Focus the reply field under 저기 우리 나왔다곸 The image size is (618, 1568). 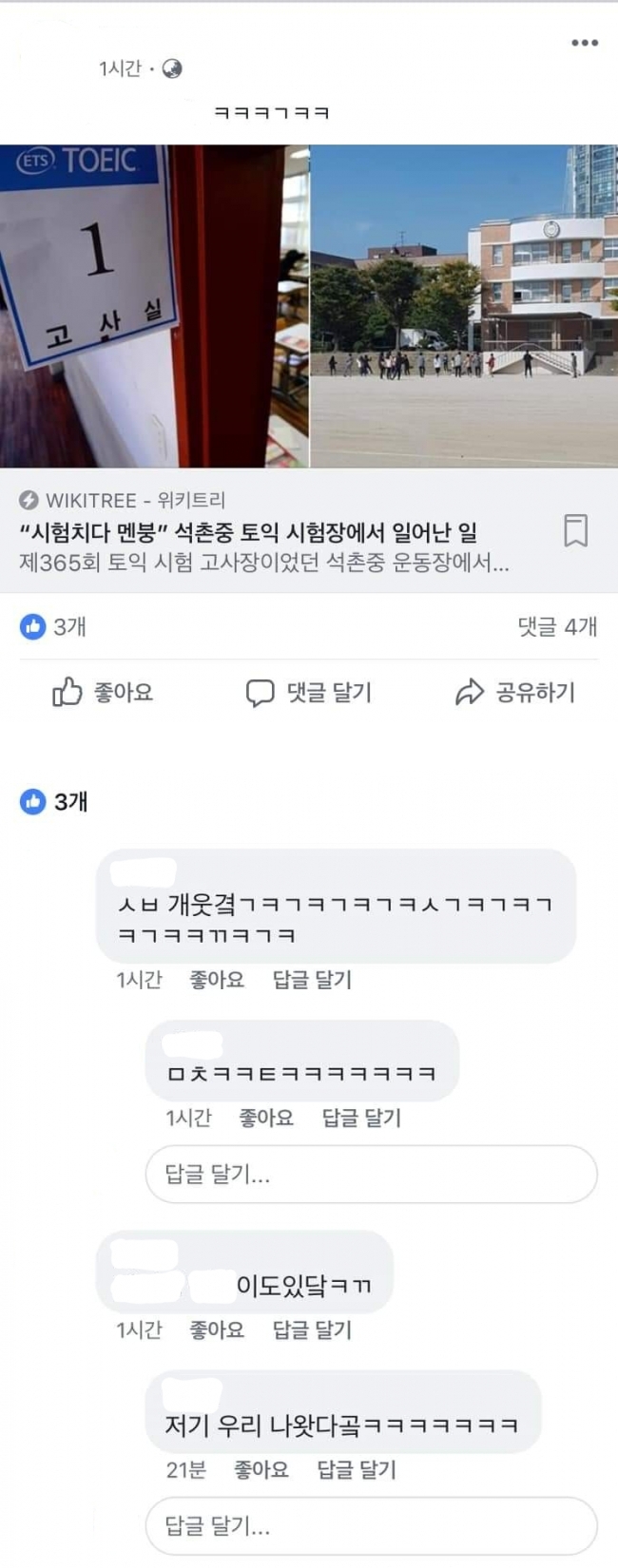pos(371,1526)
